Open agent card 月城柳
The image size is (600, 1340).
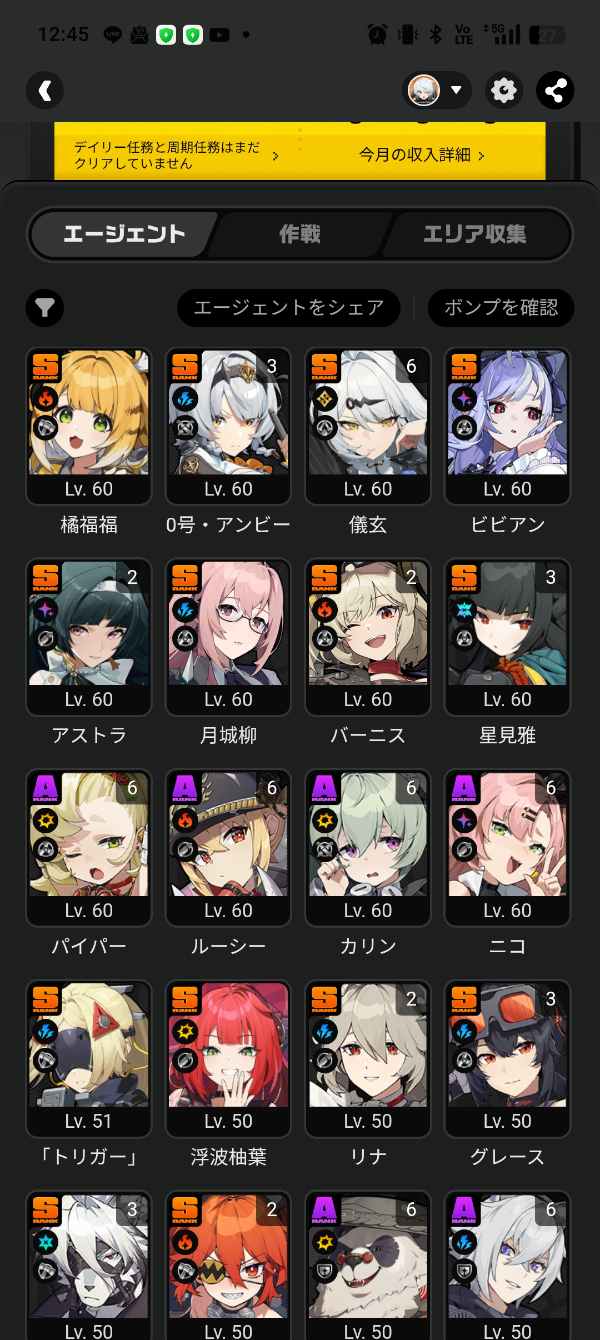point(228,637)
